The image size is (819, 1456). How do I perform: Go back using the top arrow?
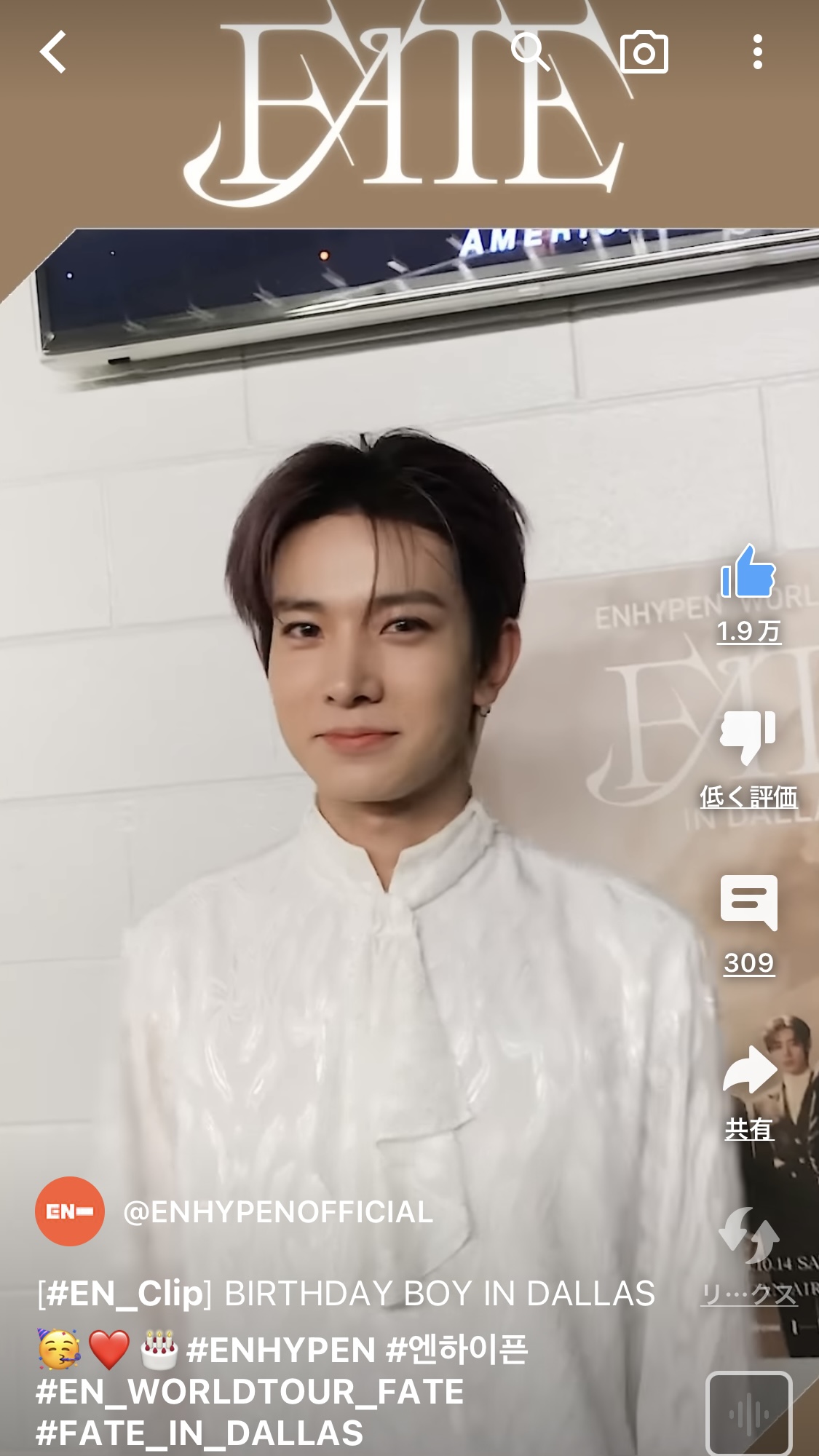click(x=53, y=52)
